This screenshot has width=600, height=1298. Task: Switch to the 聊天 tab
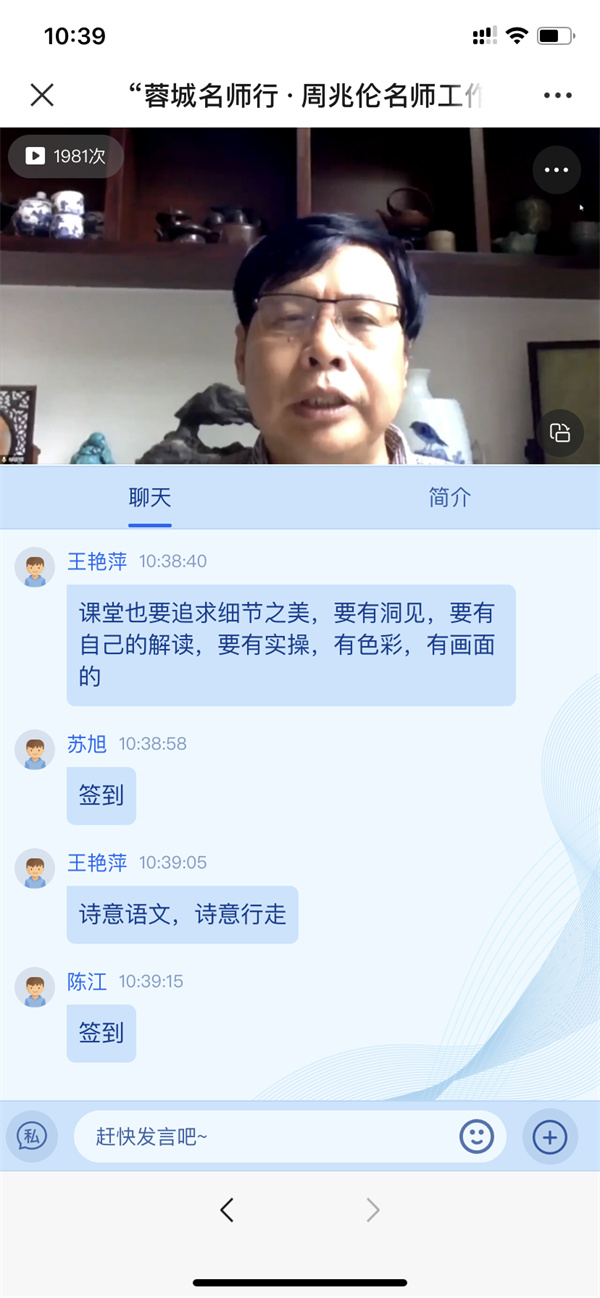click(150, 497)
